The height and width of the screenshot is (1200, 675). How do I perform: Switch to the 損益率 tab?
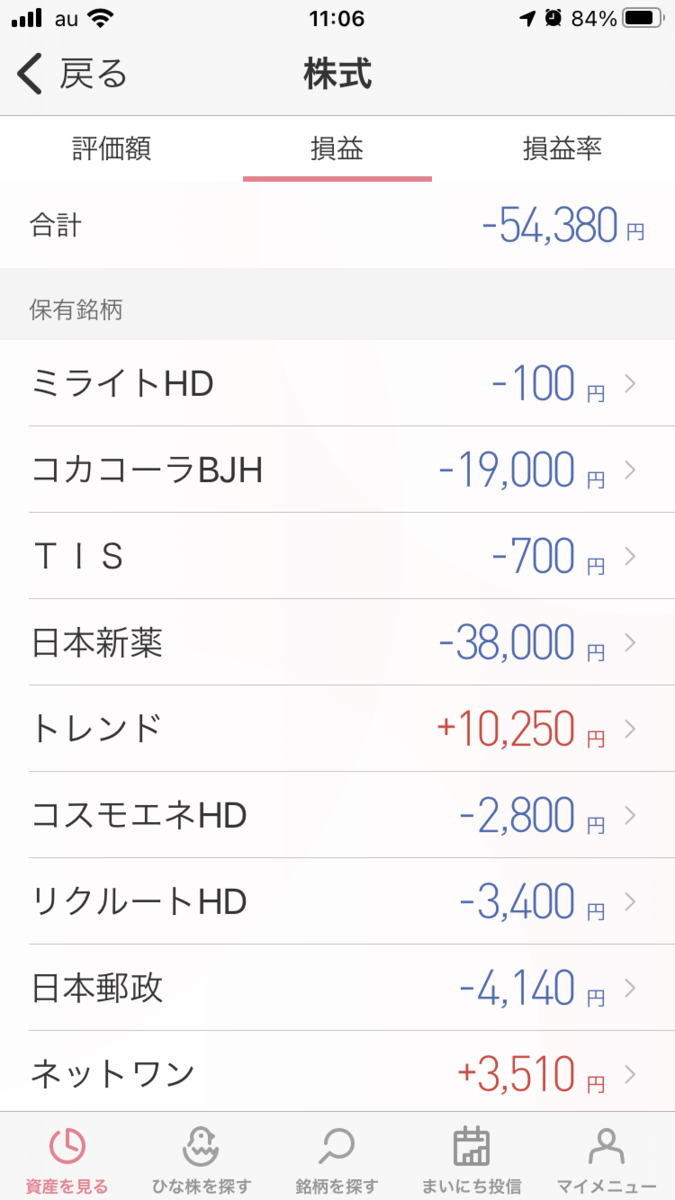(x=562, y=149)
